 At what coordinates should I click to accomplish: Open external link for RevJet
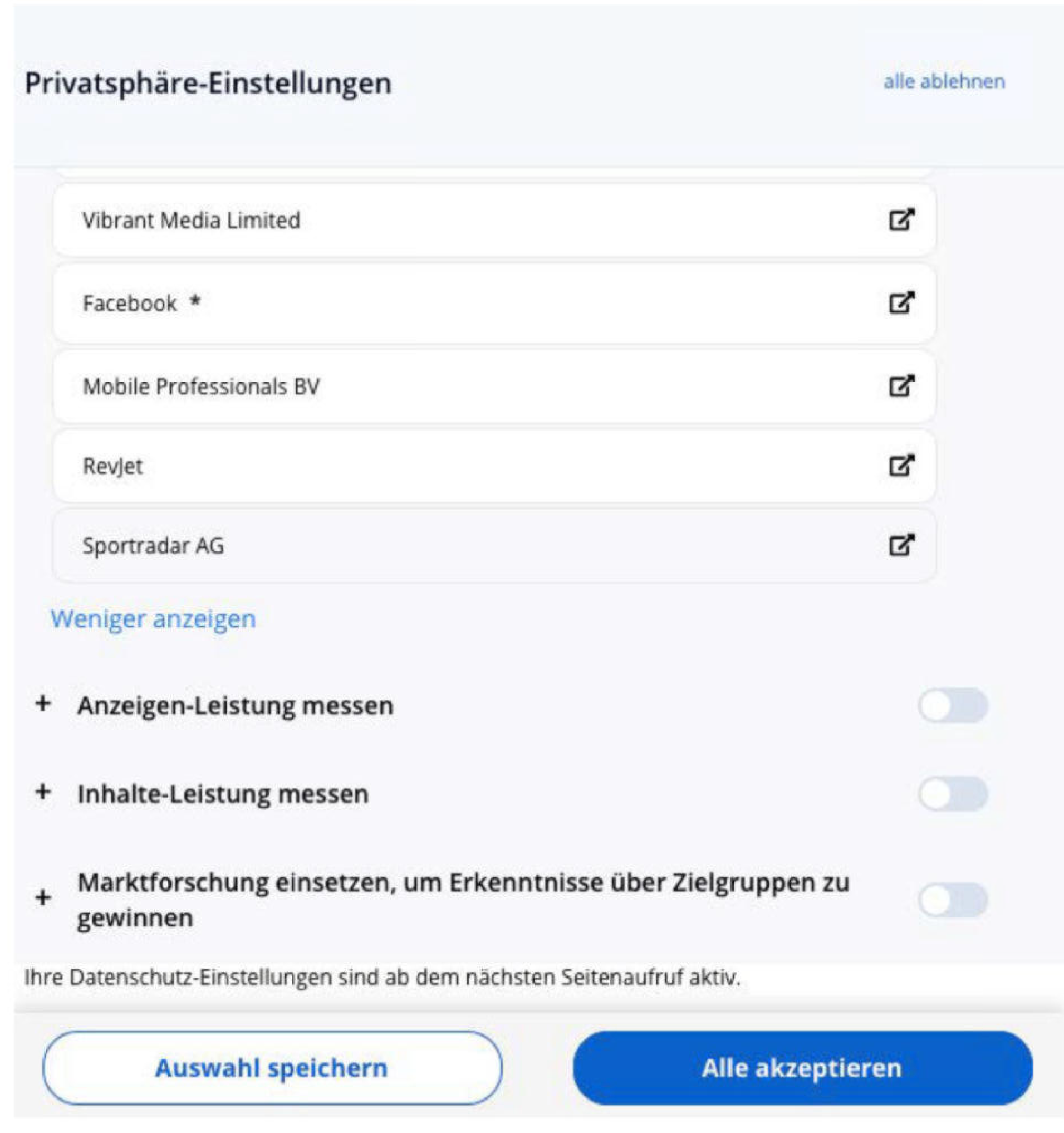tap(901, 466)
